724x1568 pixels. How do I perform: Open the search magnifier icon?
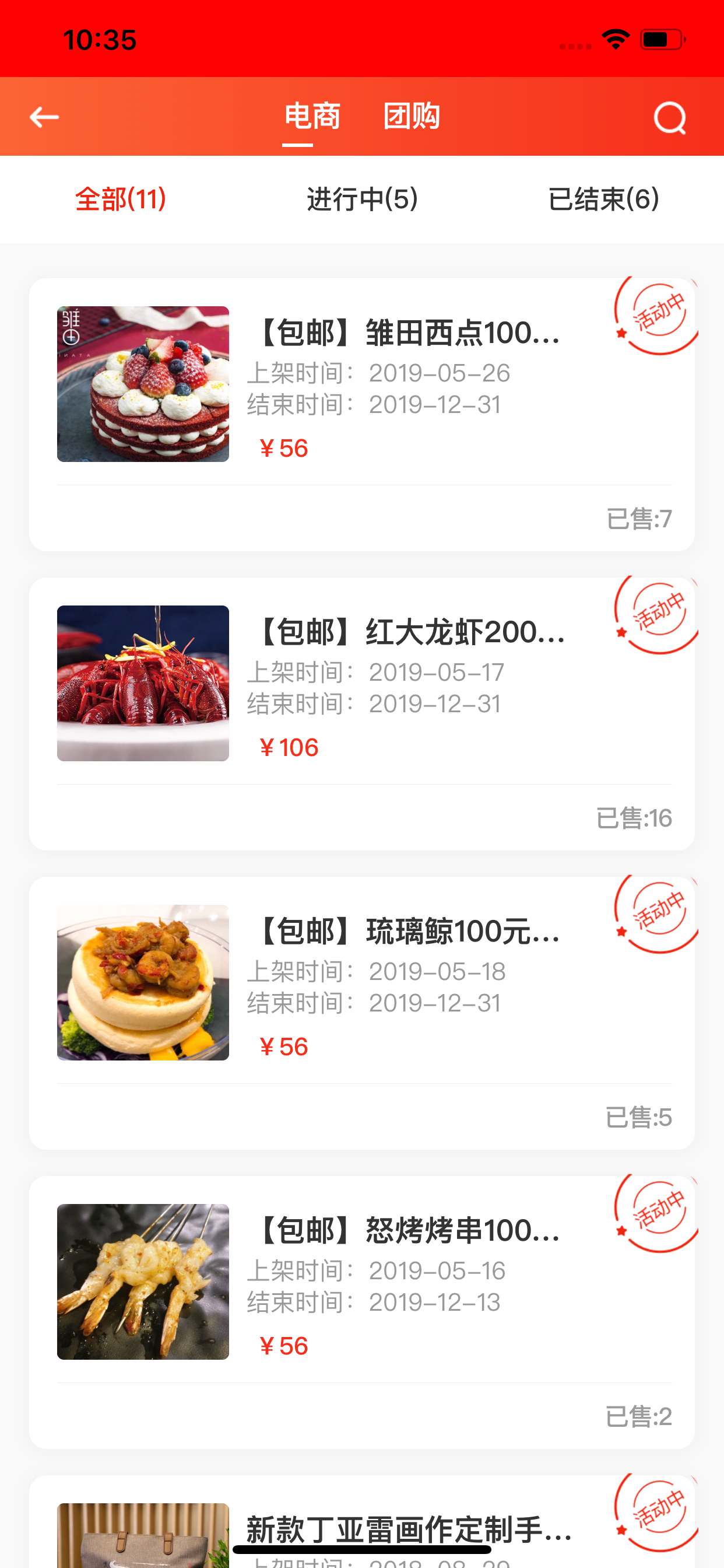(x=669, y=117)
